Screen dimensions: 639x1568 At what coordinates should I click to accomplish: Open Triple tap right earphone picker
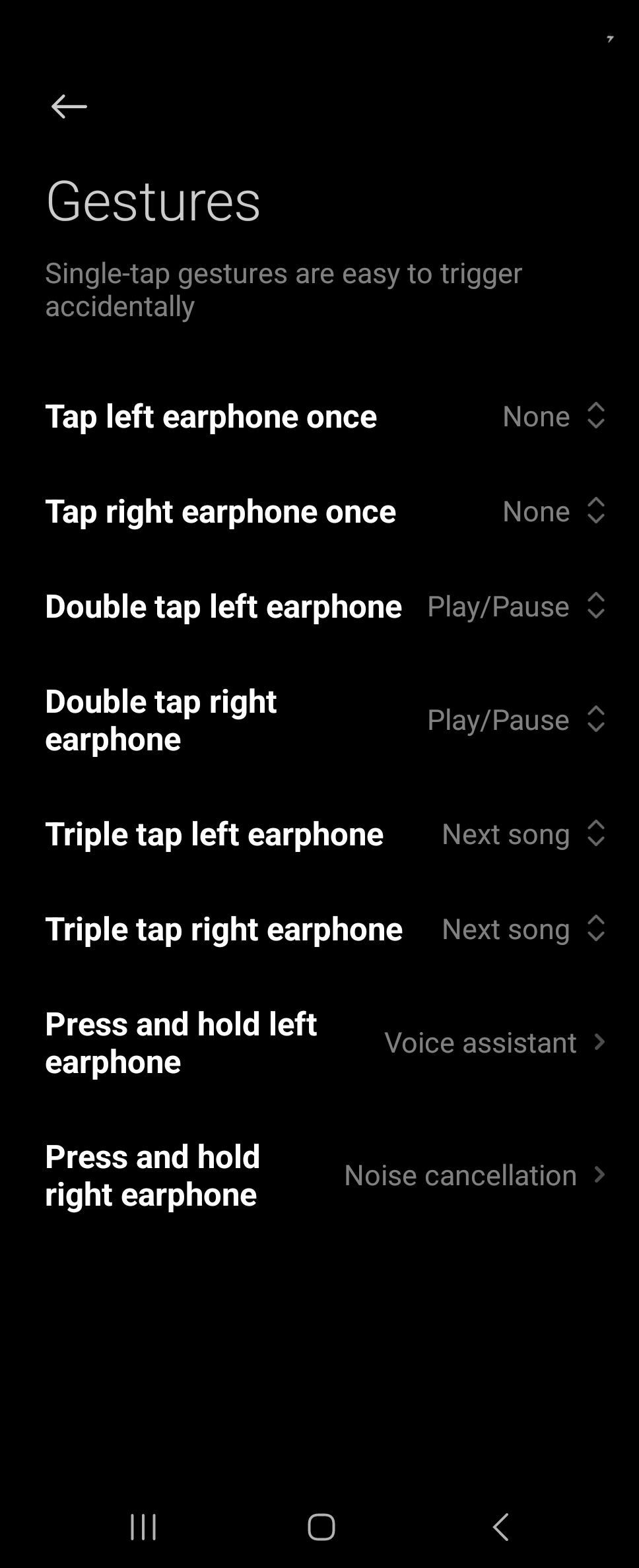tap(523, 929)
